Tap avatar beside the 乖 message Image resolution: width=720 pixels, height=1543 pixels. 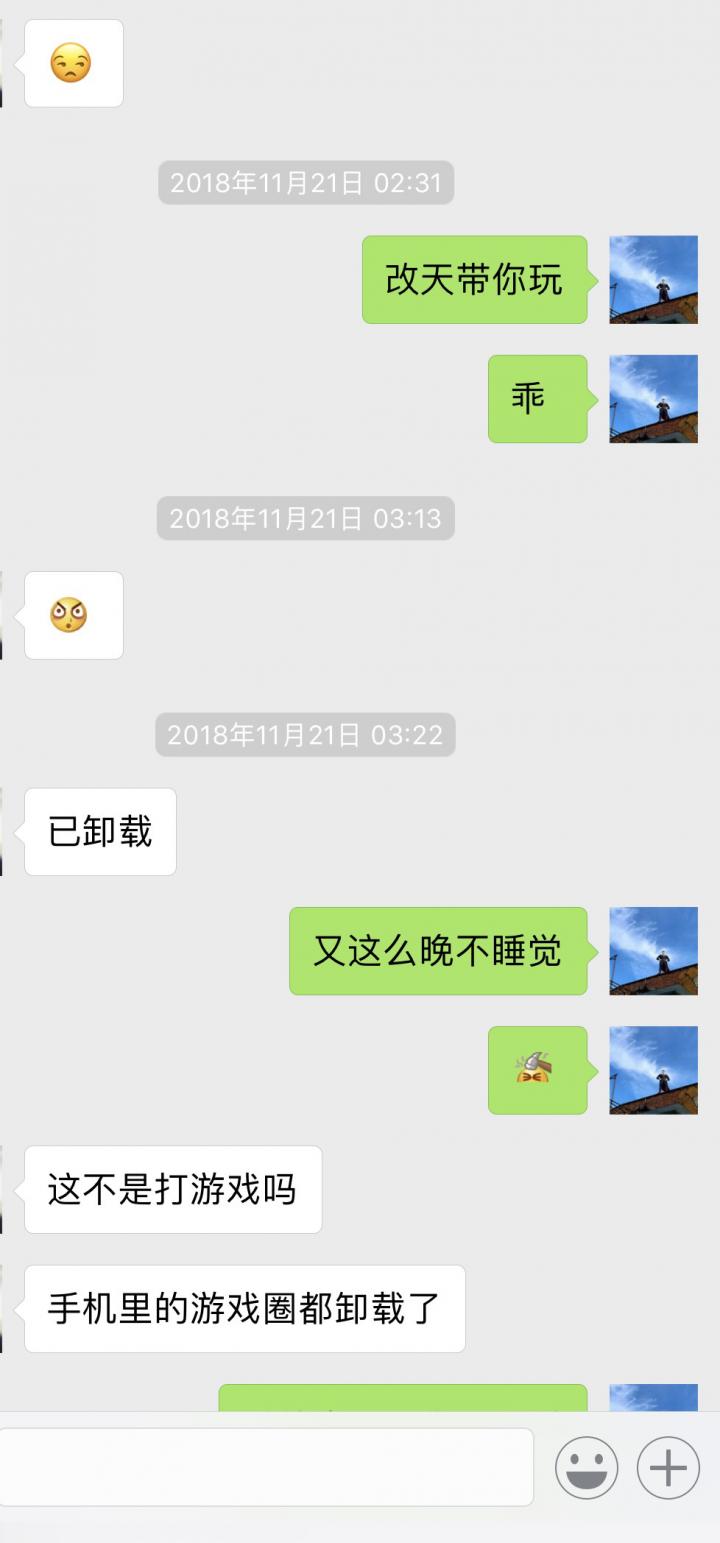coord(653,399)
